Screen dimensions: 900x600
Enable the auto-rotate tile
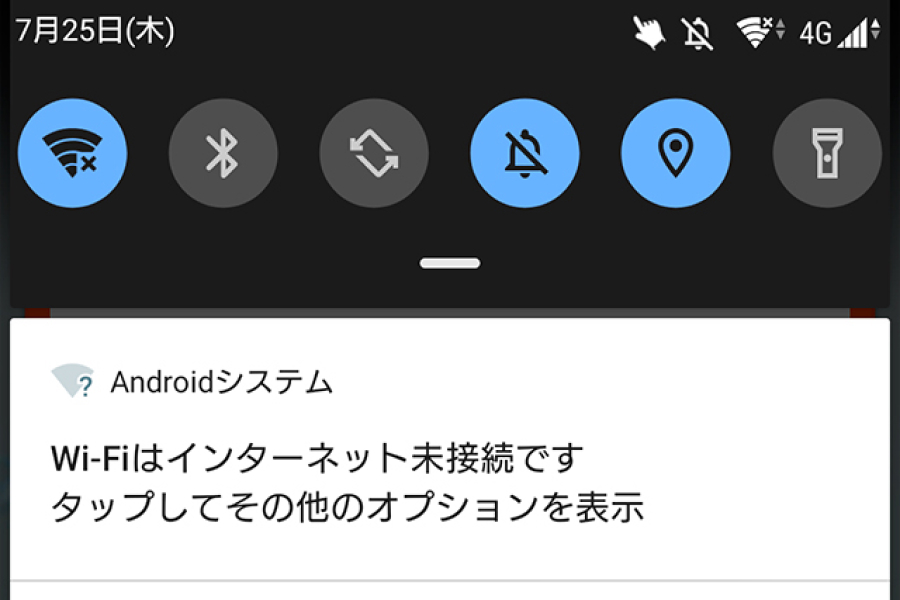coord(374,153)
